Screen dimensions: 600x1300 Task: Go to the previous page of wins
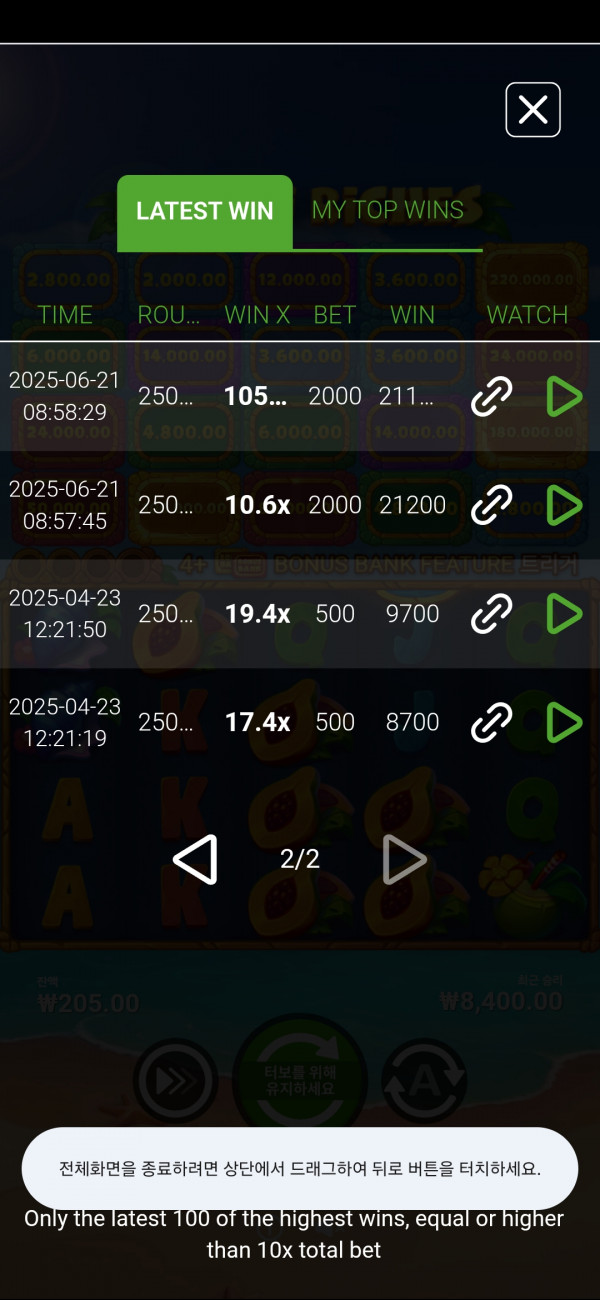click(196, 860)
